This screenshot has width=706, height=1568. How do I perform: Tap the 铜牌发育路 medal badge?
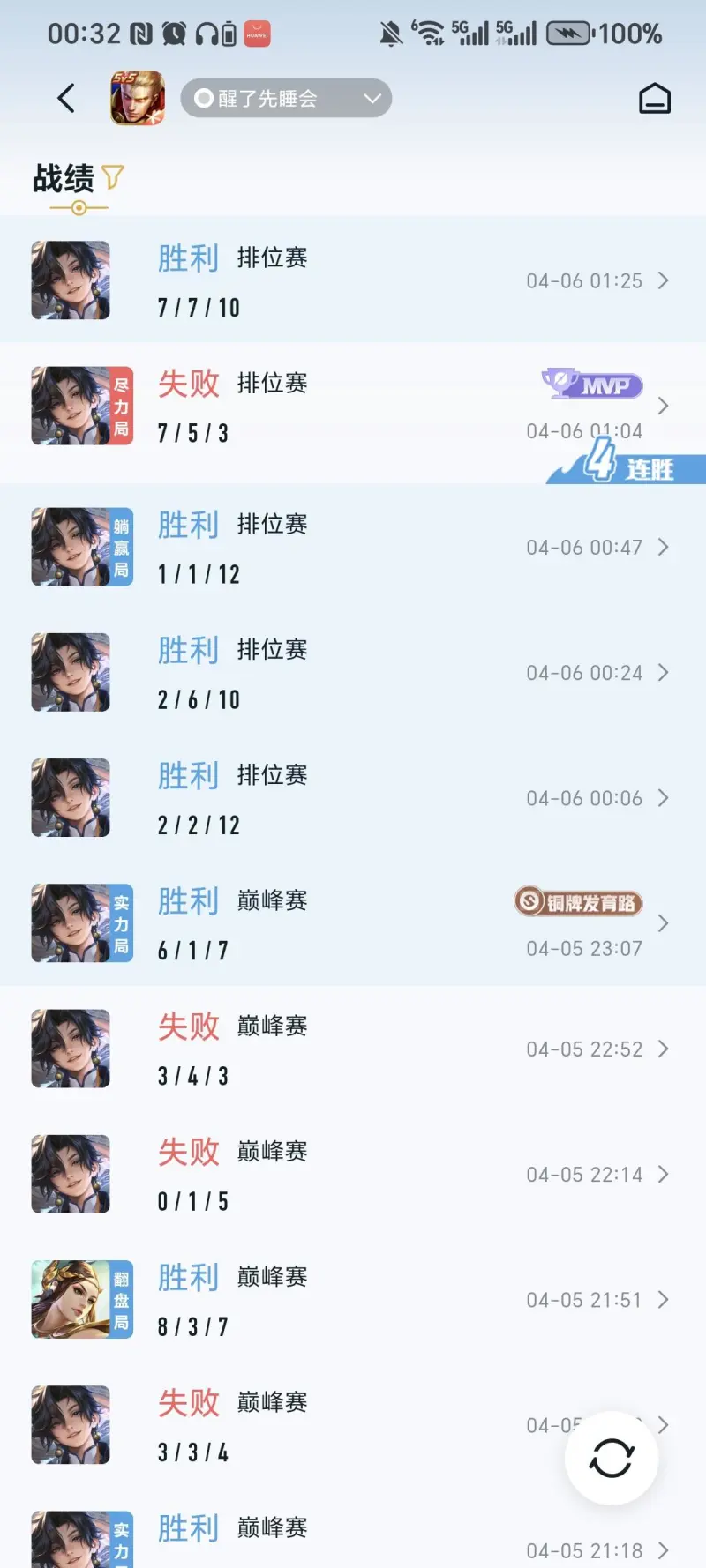click(x=578, y=902)
